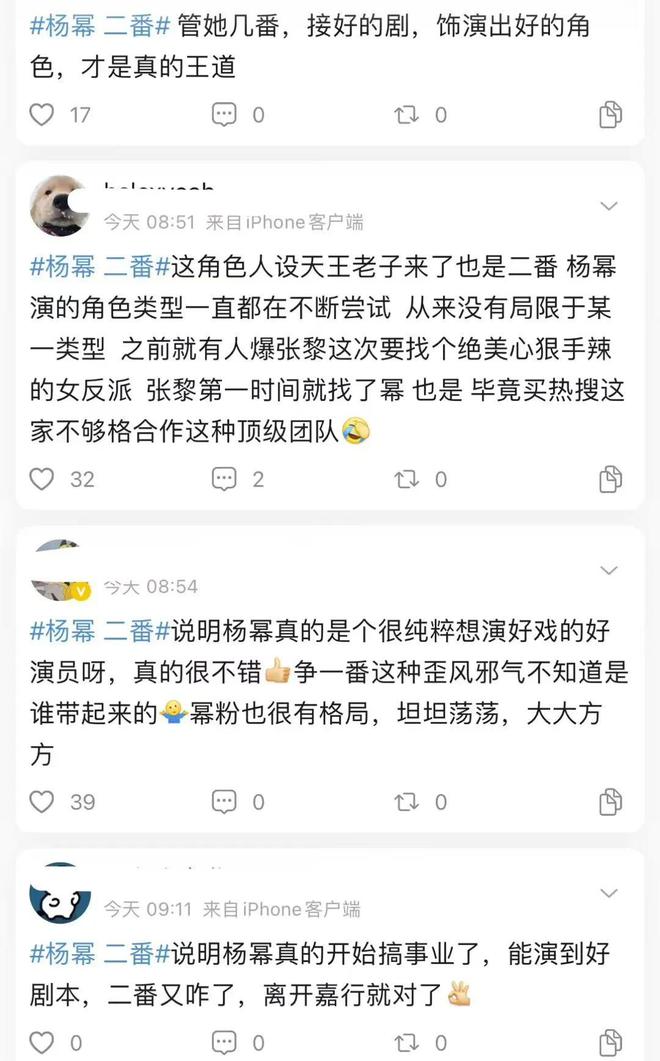The width and height of the screenshot is (660, 1061).
Task: Like the post with 39 likes
Action: tap(42, 802)
